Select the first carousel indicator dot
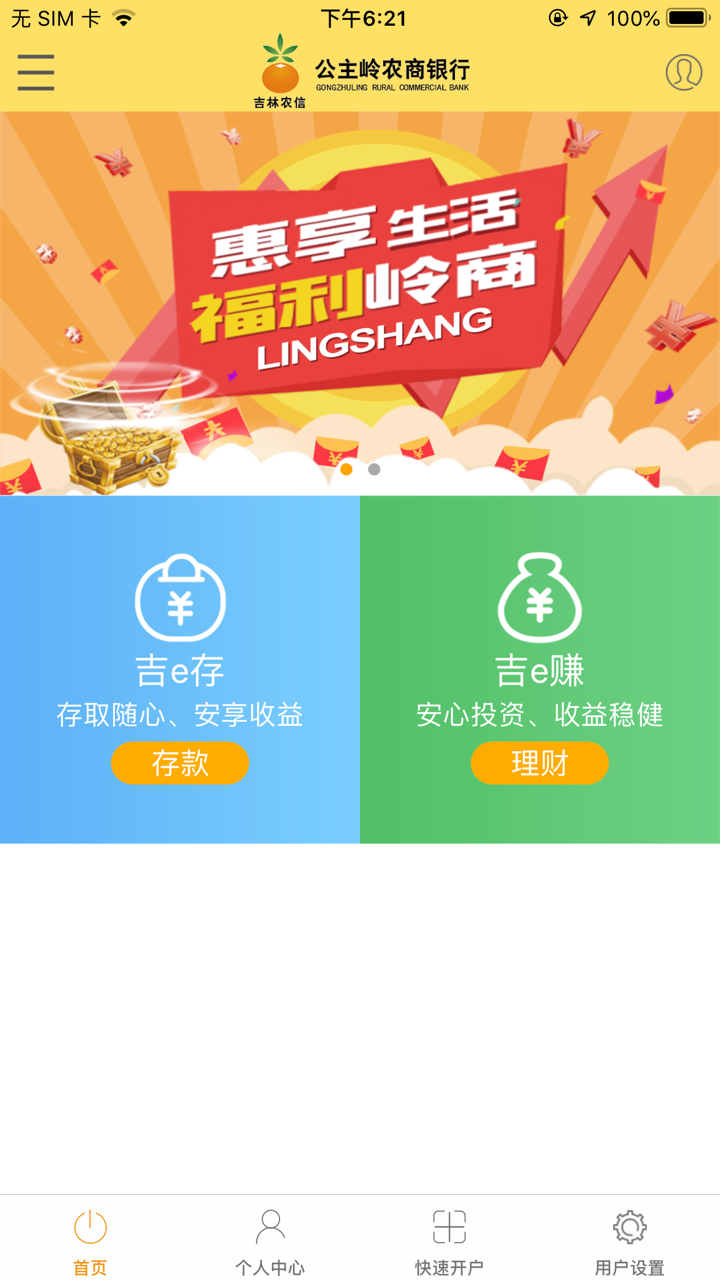The width and height of the screenshot is (720, 1280). point(345,468)
